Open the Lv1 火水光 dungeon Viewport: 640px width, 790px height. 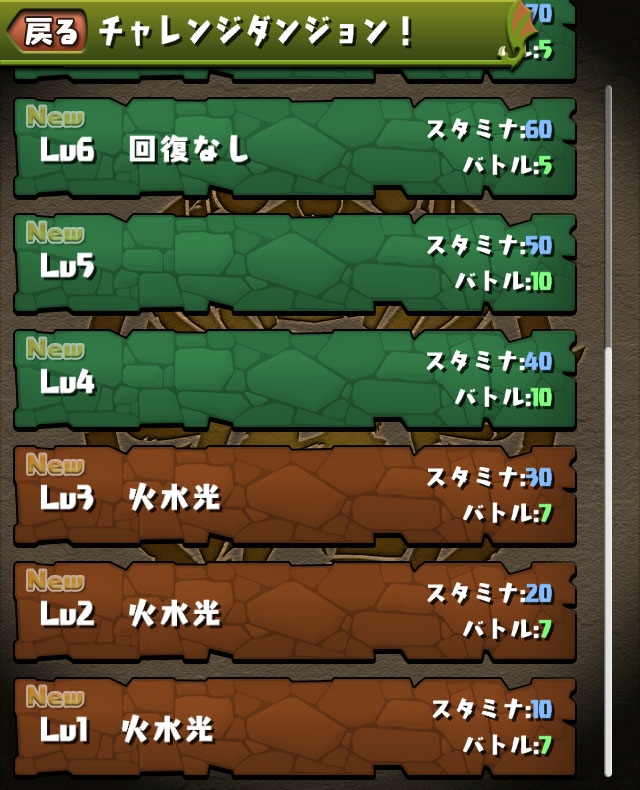(x=294, y=728)
